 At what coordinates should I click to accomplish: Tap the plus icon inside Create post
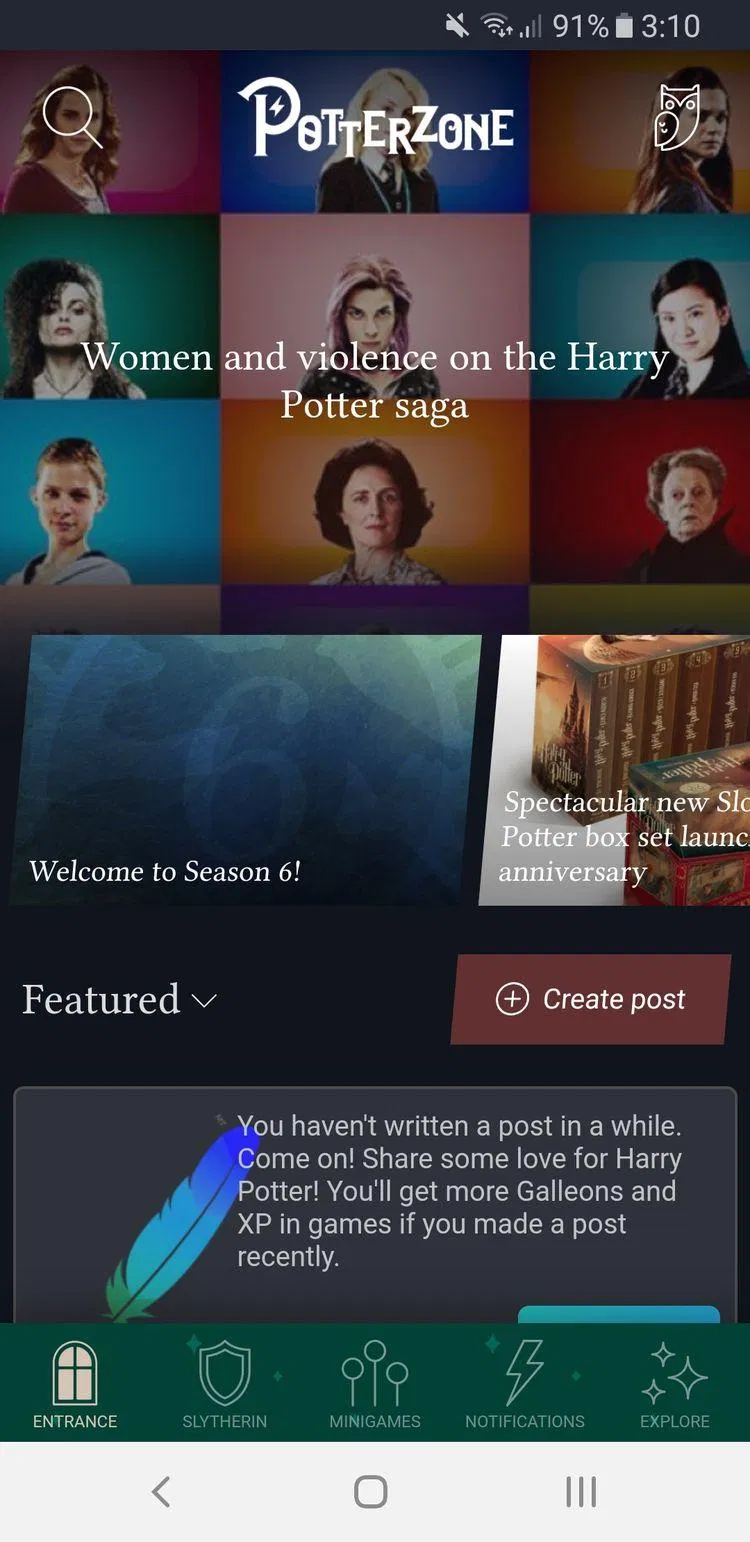point(513,999)
